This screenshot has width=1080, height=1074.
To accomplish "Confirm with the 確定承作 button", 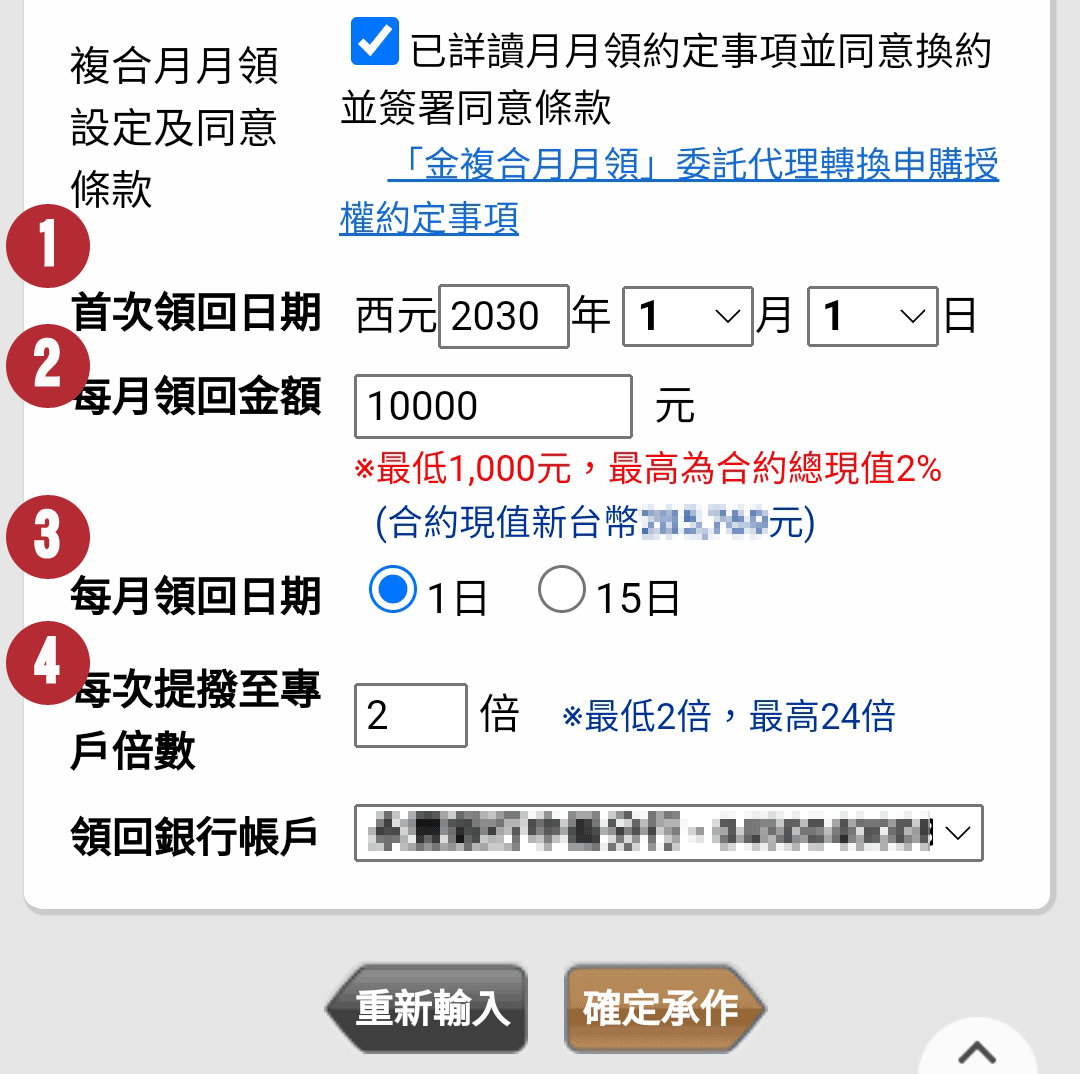I will tap(663, 1008).
